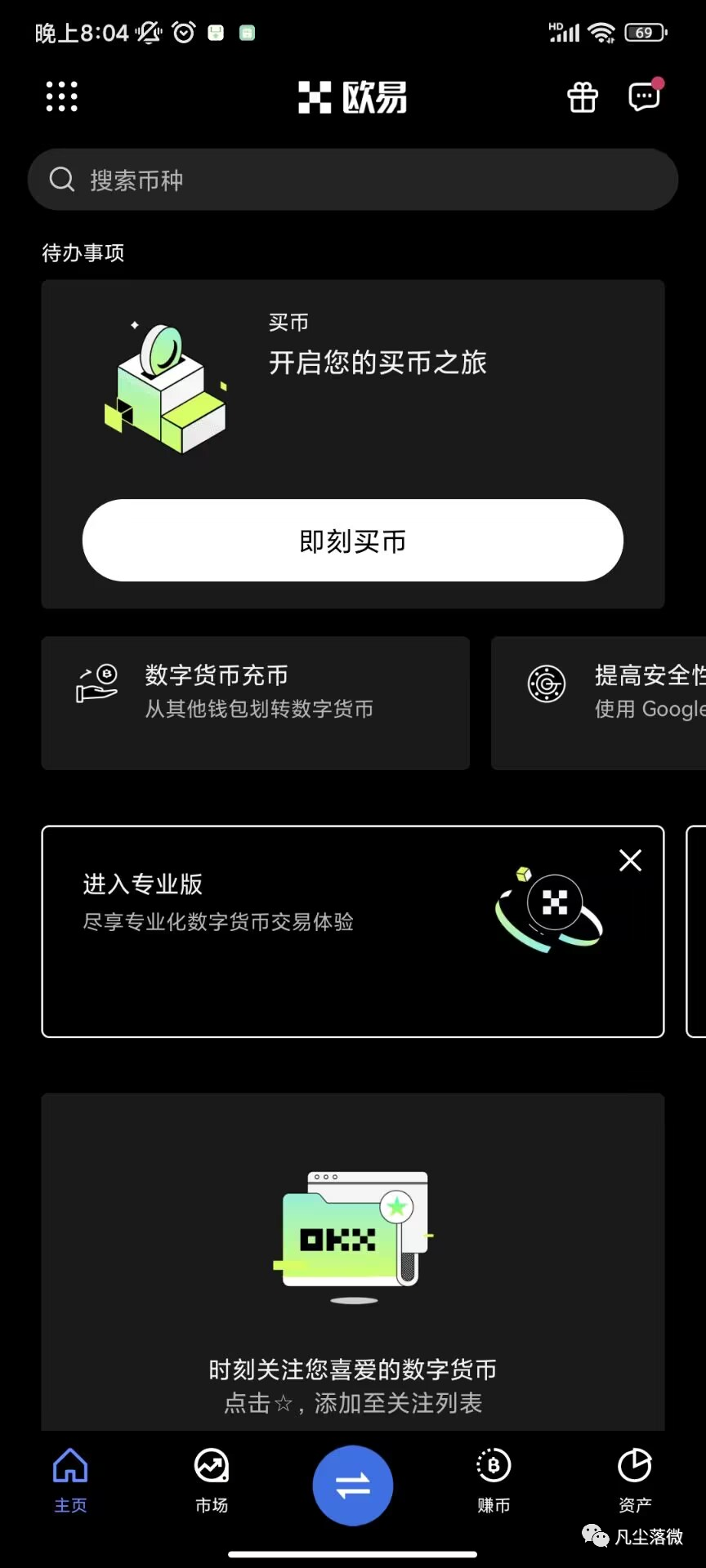706x1568 pixels.
Task: Open the grid menu icon
Action: tap(61, 96)
